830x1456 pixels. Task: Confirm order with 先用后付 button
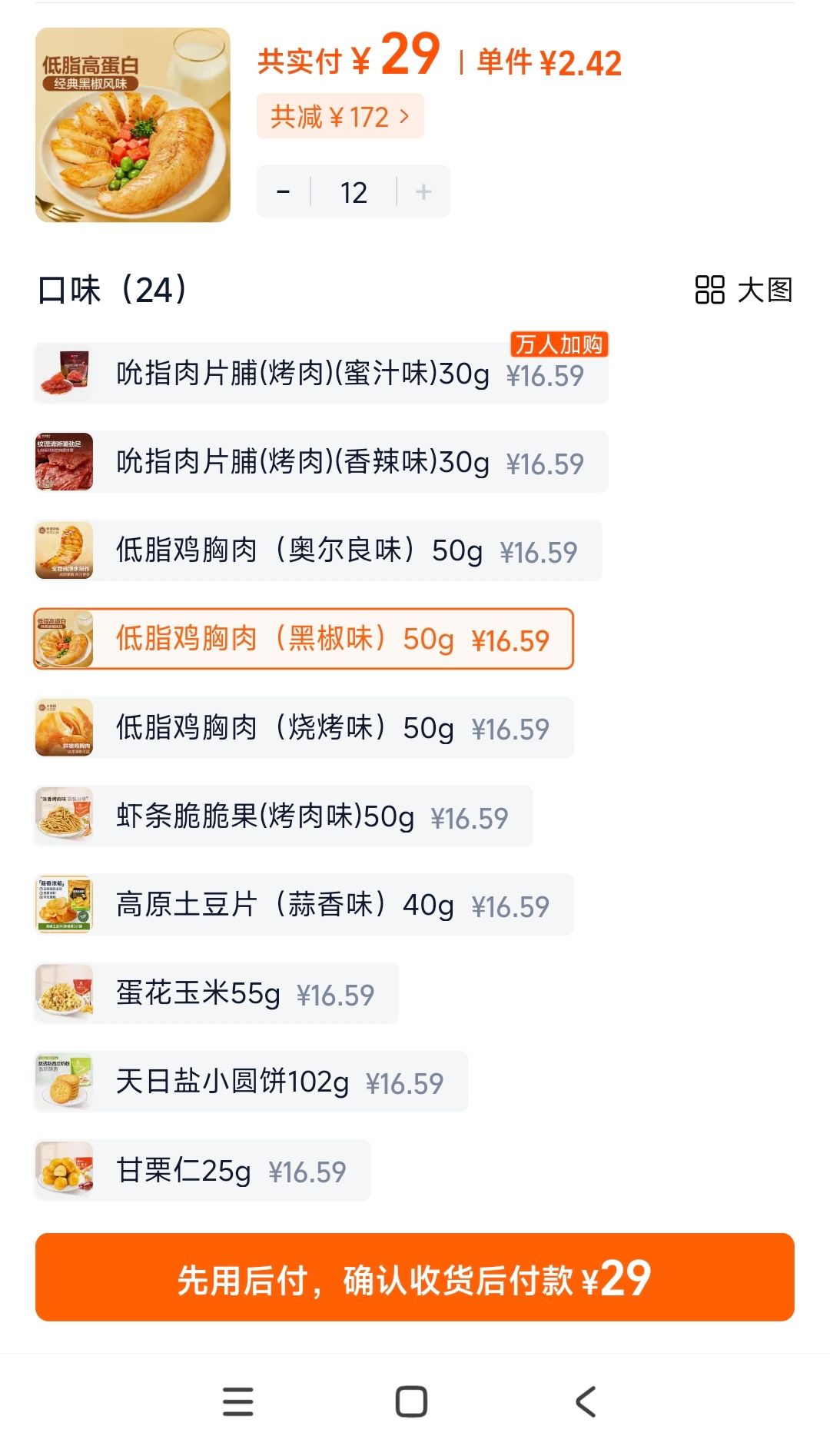coord(415,1278)
